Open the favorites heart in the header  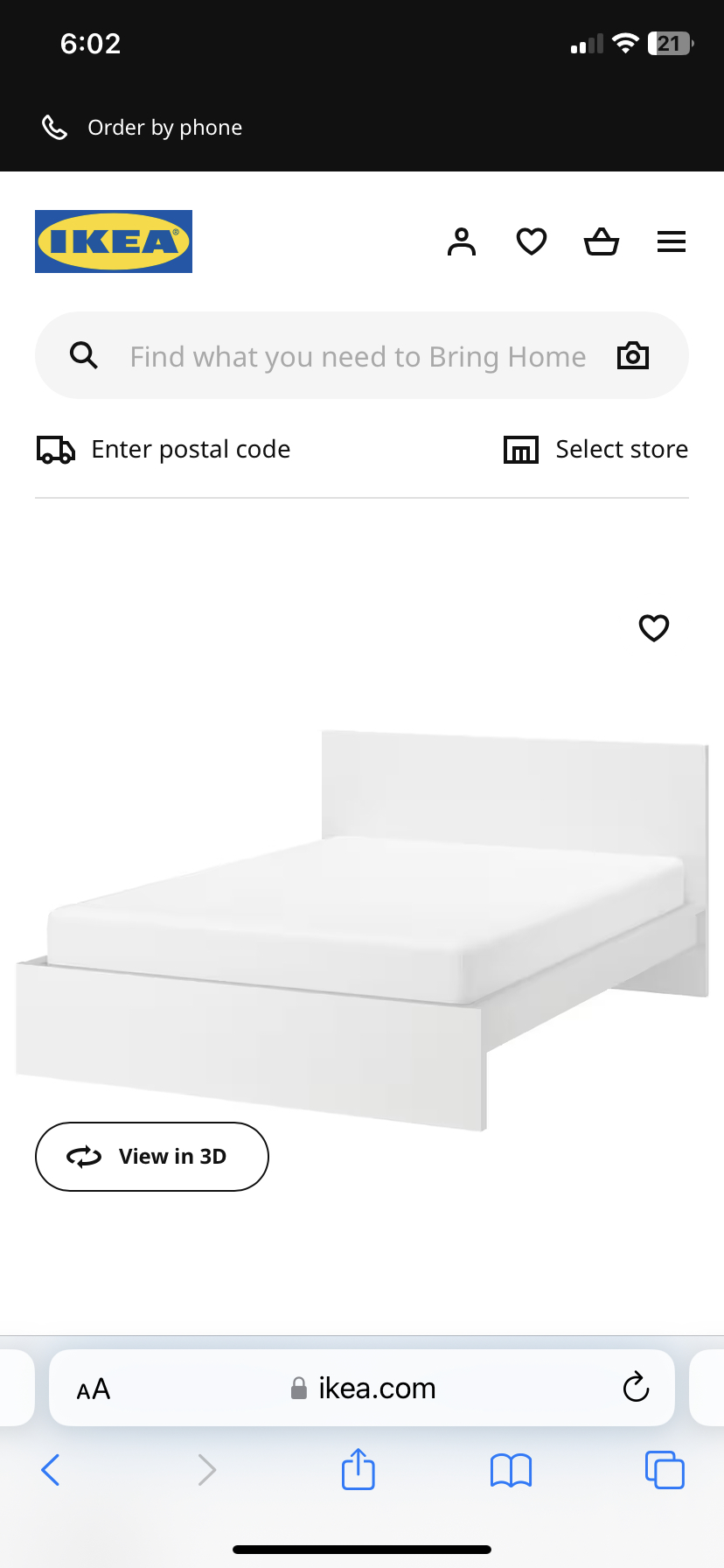coord(532,241)
